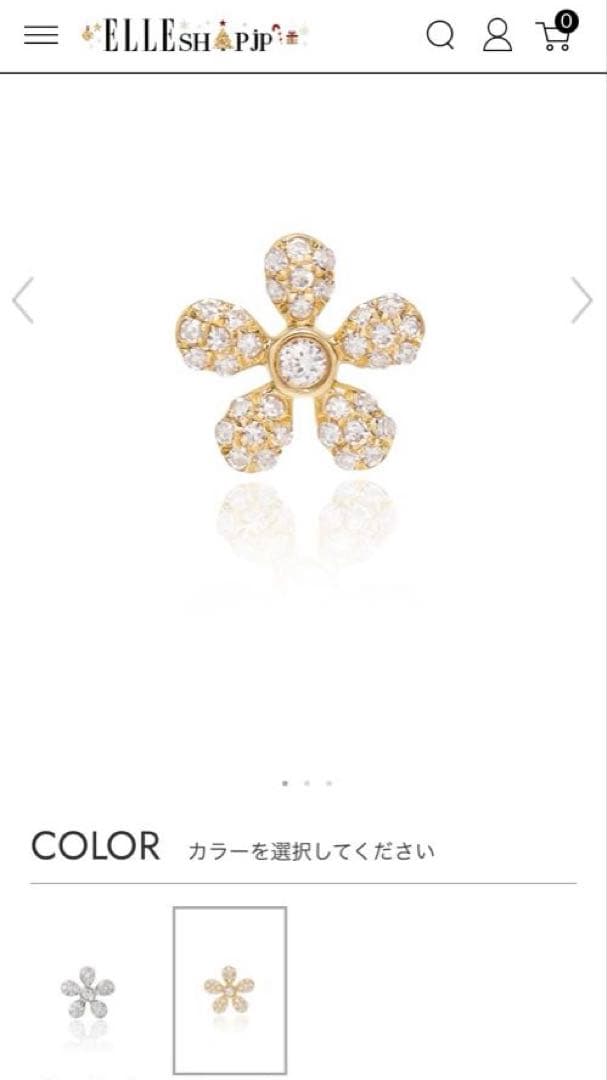
Task: Go to ELLE SHOP home via logo
Action: pos(195,37)
